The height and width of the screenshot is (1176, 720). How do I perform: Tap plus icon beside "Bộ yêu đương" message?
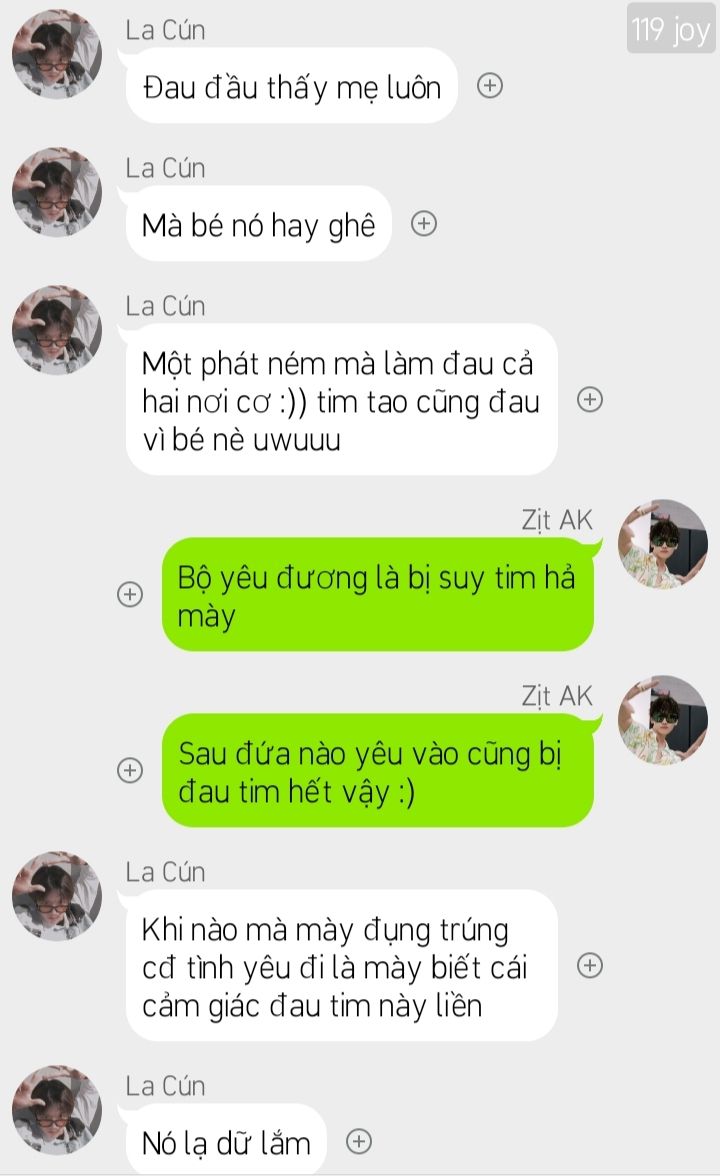pyautogui.click(x=130, y=594)
